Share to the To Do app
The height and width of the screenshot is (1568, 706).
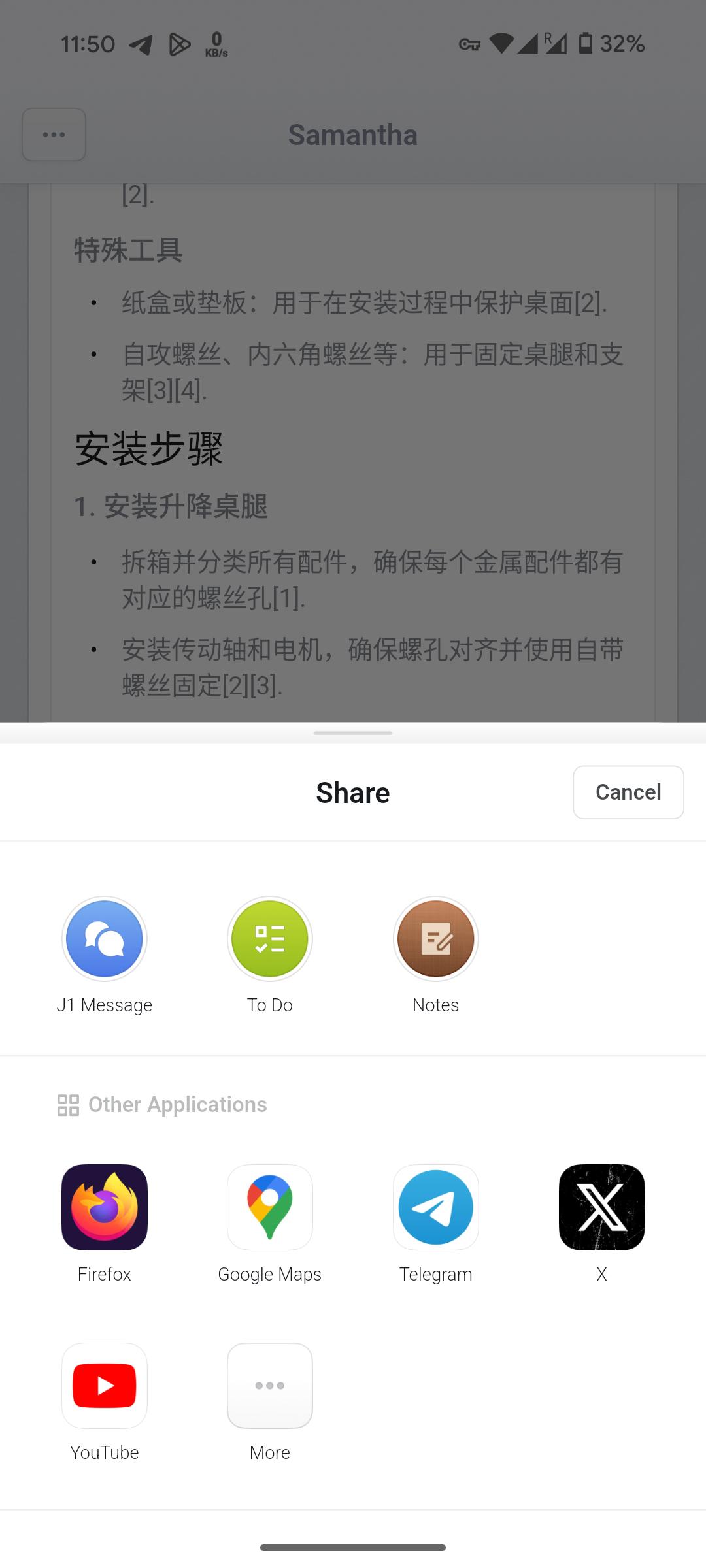270,939
